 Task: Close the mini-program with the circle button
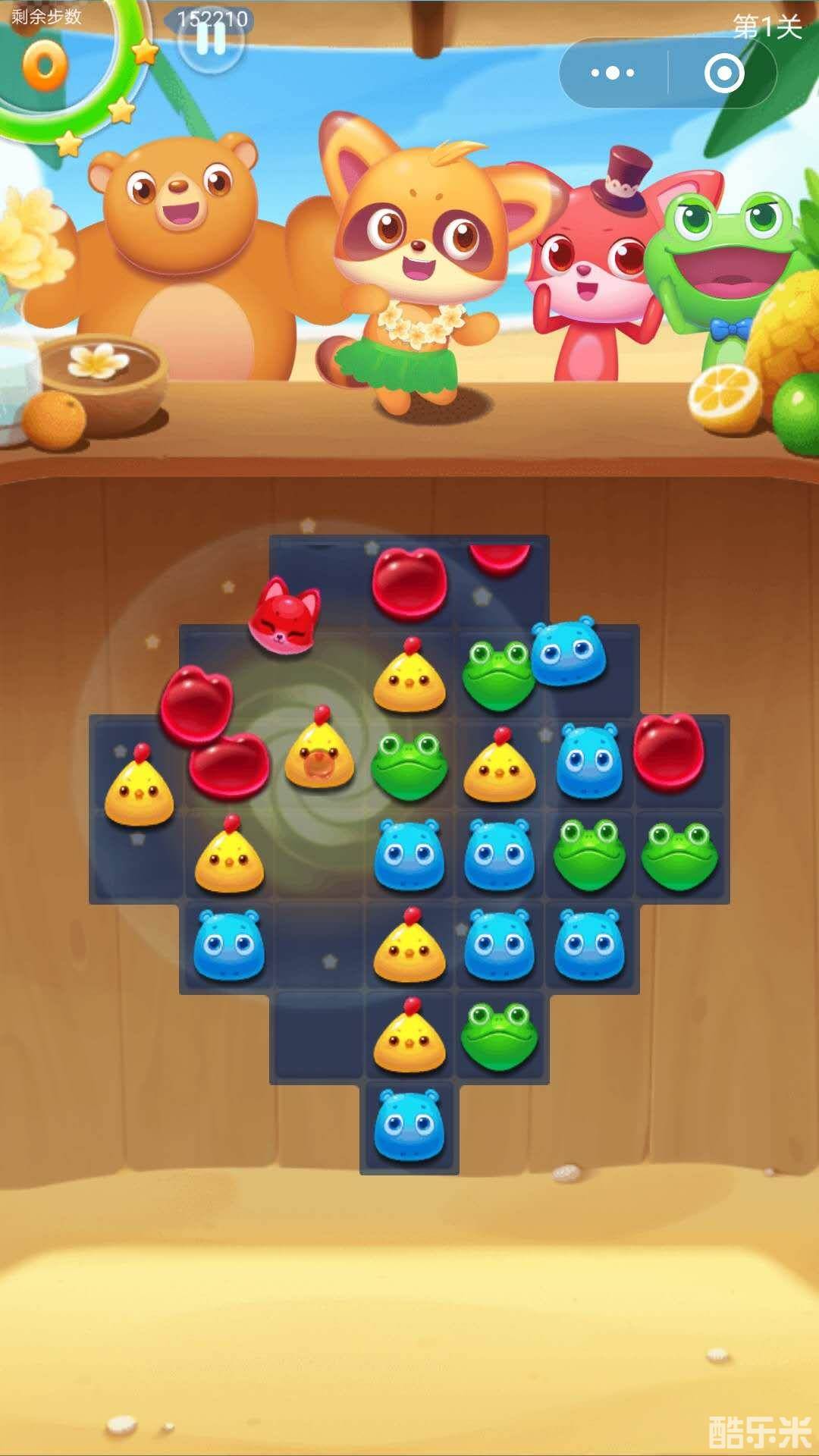click(723, 74)
